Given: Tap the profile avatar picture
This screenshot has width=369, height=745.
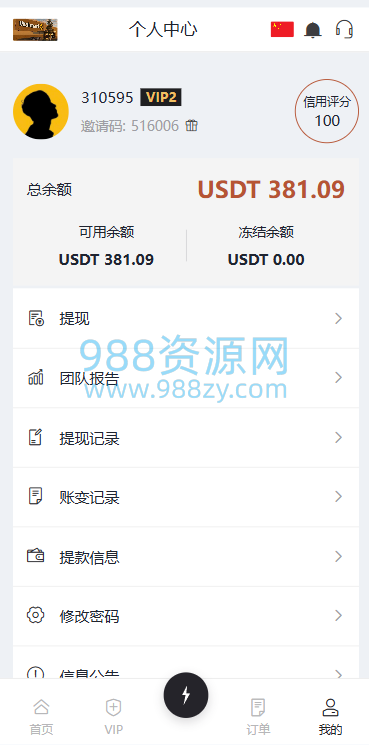Looking at the screenshot, I should click(x=41, y=112).
